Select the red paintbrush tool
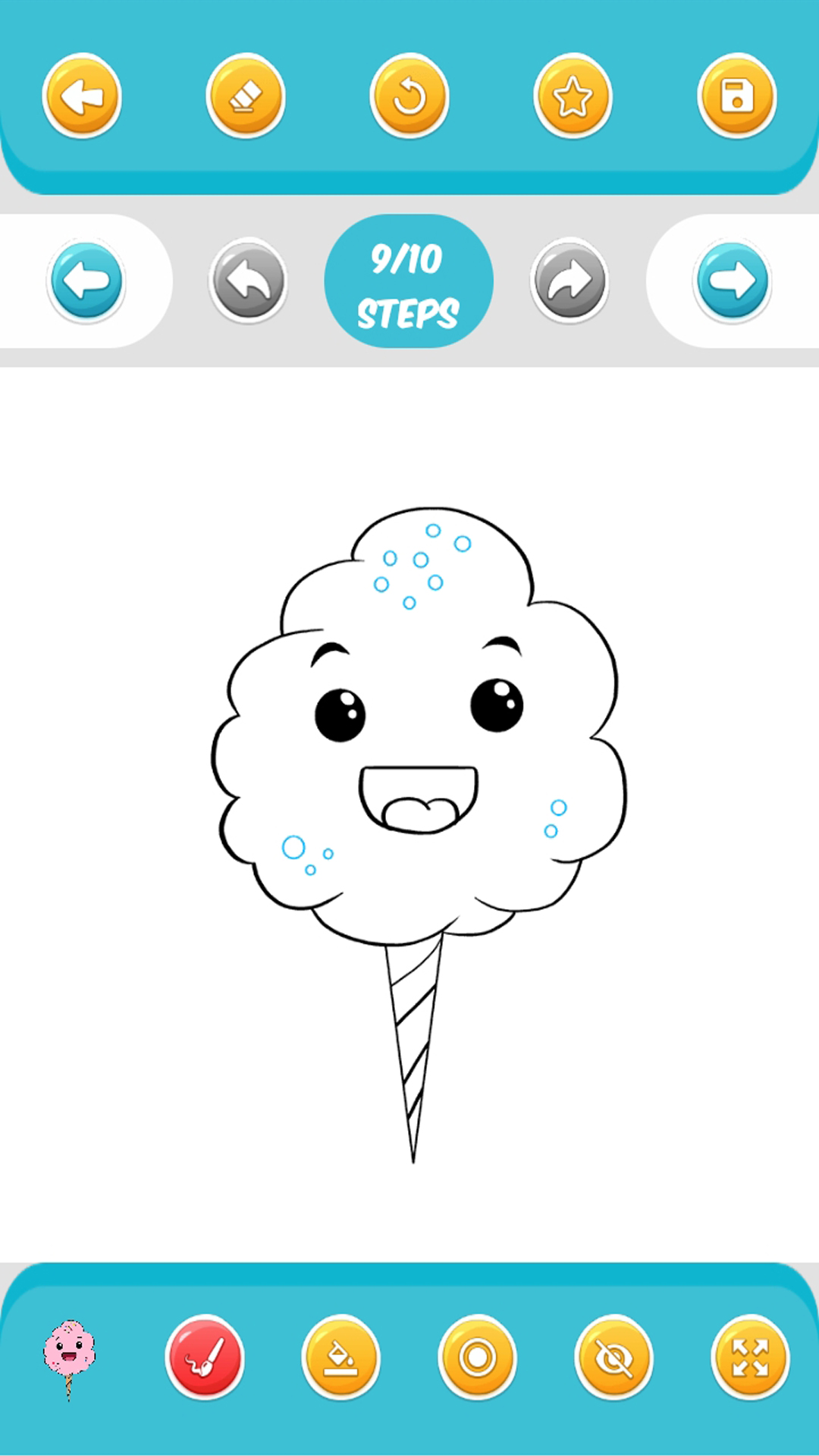 pyautogui.click(x=205, y=1357)
